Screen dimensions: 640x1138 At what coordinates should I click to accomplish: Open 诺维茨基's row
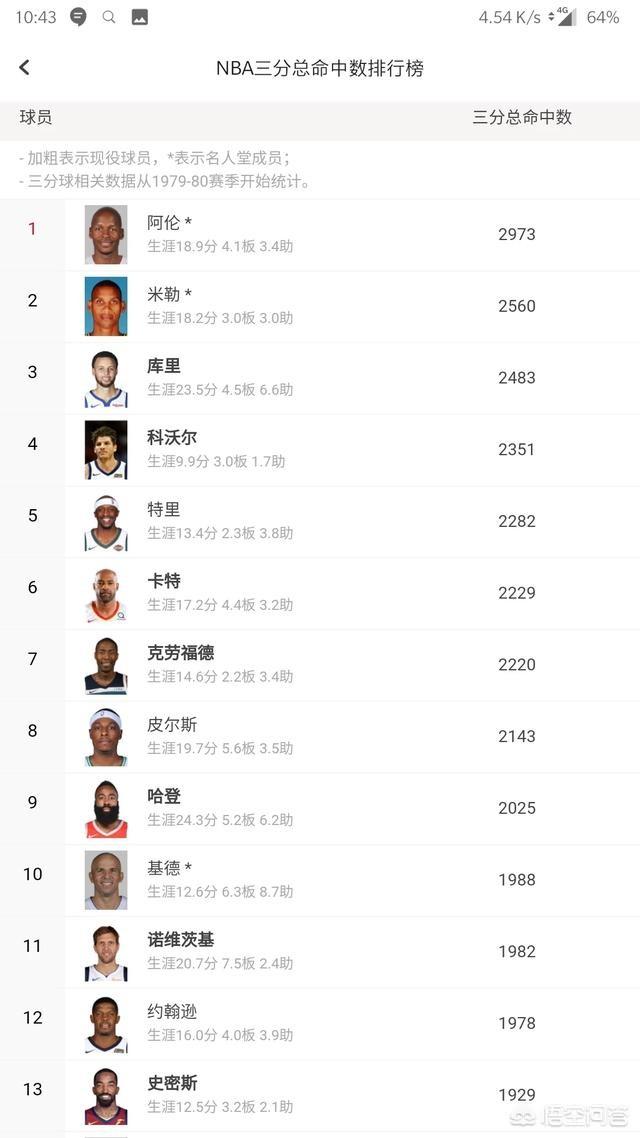pos(320,952)
